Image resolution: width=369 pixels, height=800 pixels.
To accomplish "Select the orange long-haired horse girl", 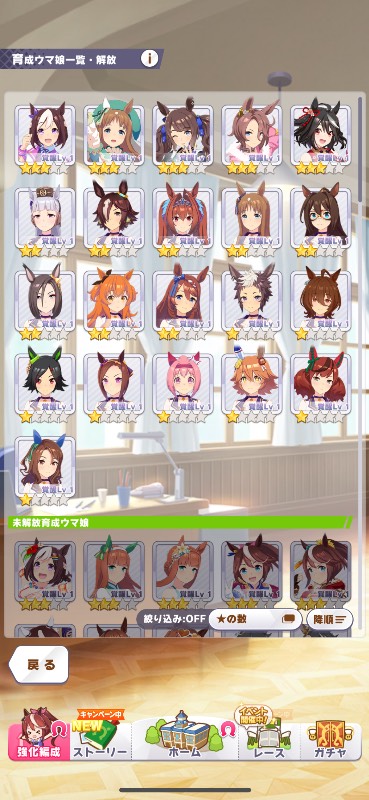I will (x=114, y=305).
